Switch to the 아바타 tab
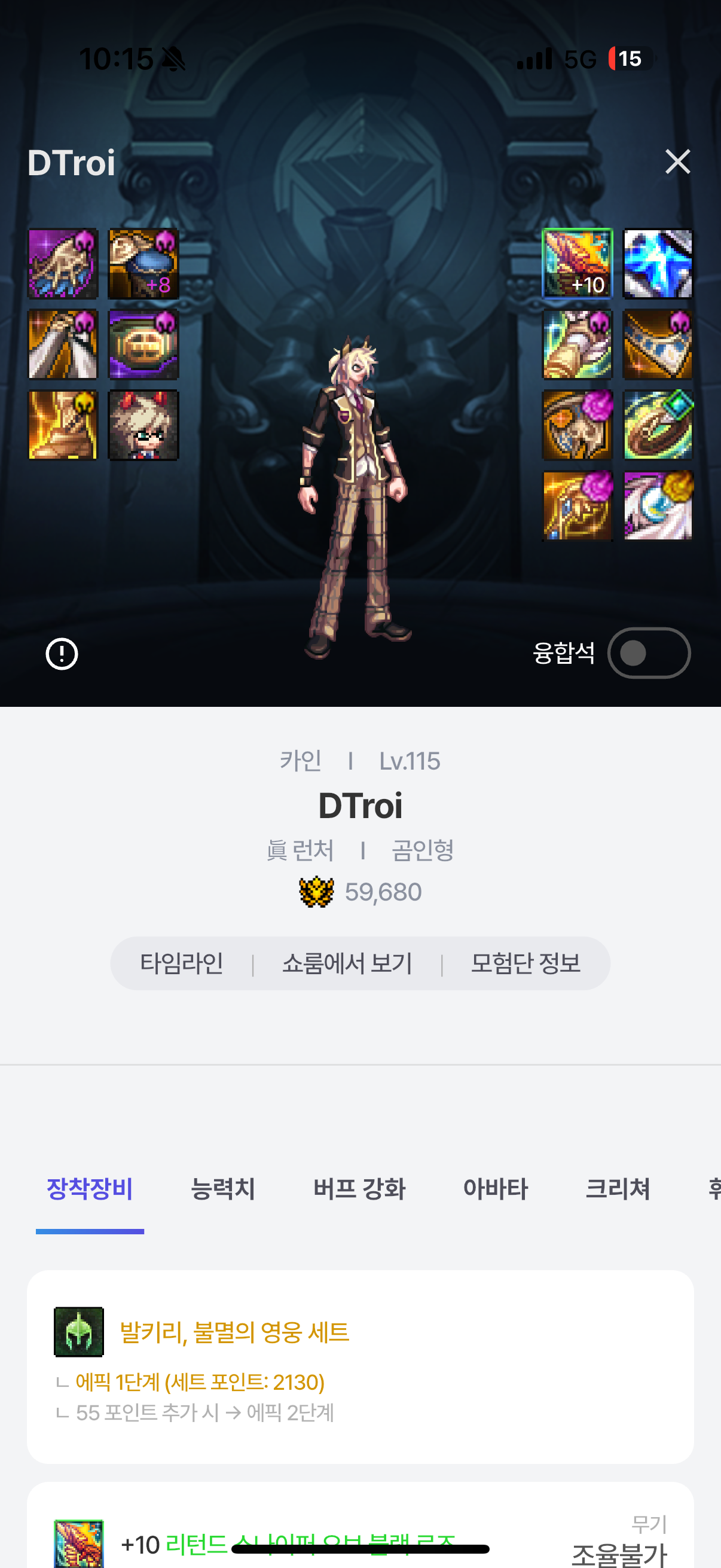Screen dimensions: 721x1568 pos(495,1189)
